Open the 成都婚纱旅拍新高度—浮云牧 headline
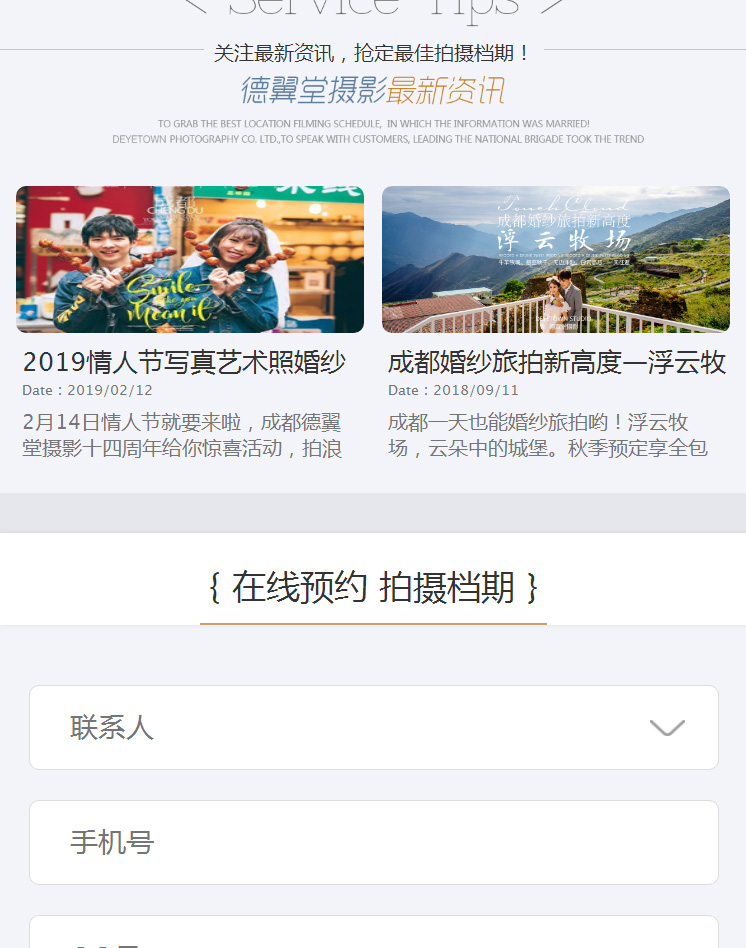The height and width of the screenshot is (948, 746). pyautogui.click(x=557, y=362)
